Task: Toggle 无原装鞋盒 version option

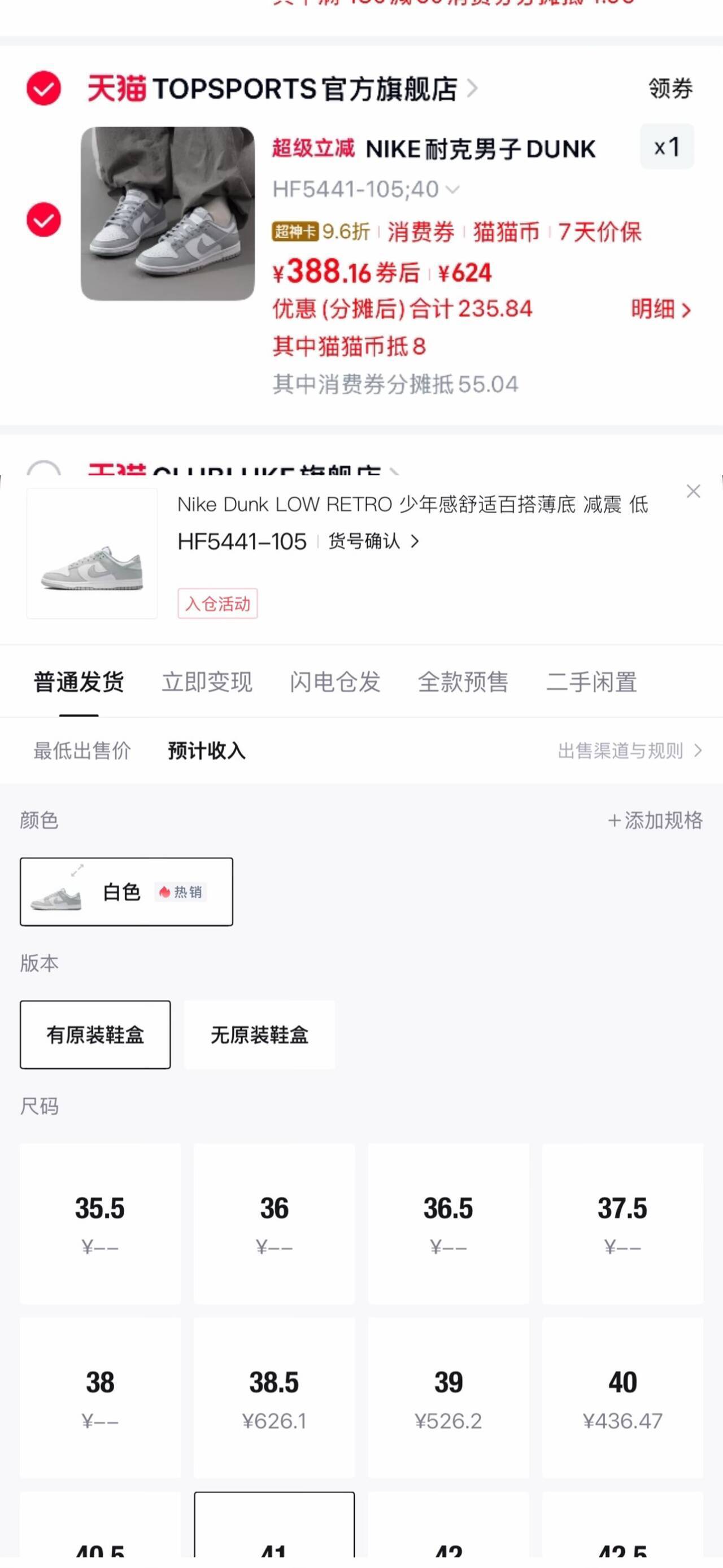Action: 259,1033
